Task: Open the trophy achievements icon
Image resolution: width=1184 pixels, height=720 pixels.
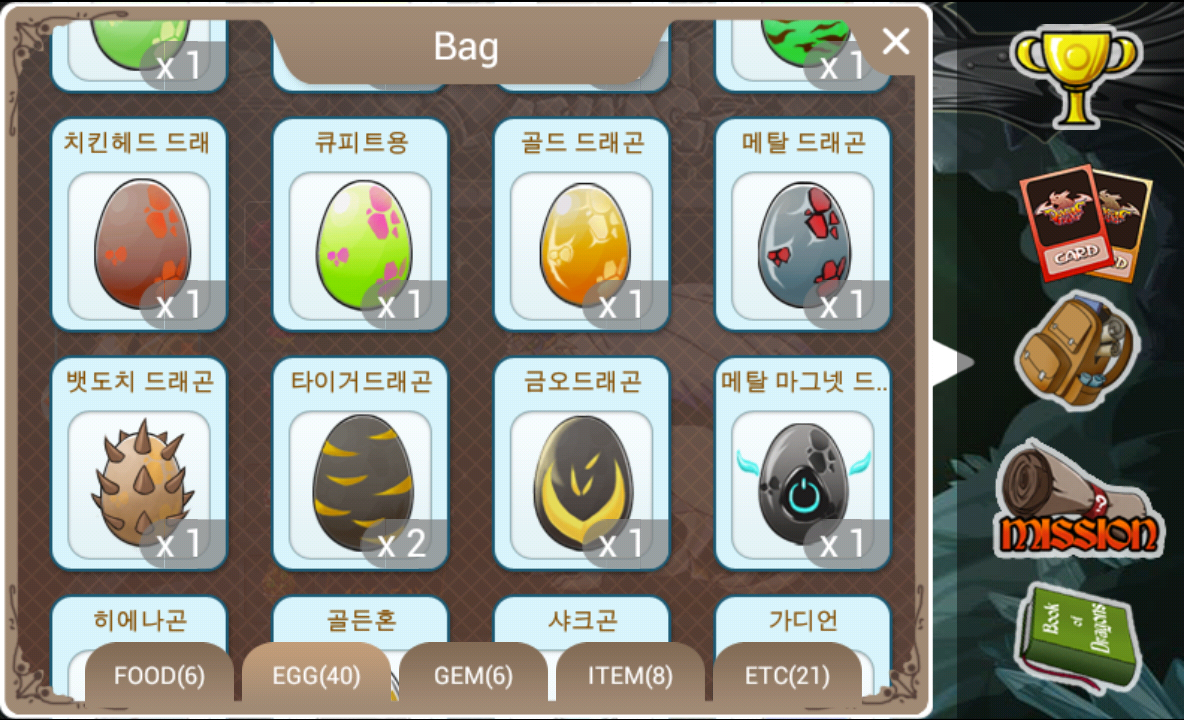Action: [1075, 75]
